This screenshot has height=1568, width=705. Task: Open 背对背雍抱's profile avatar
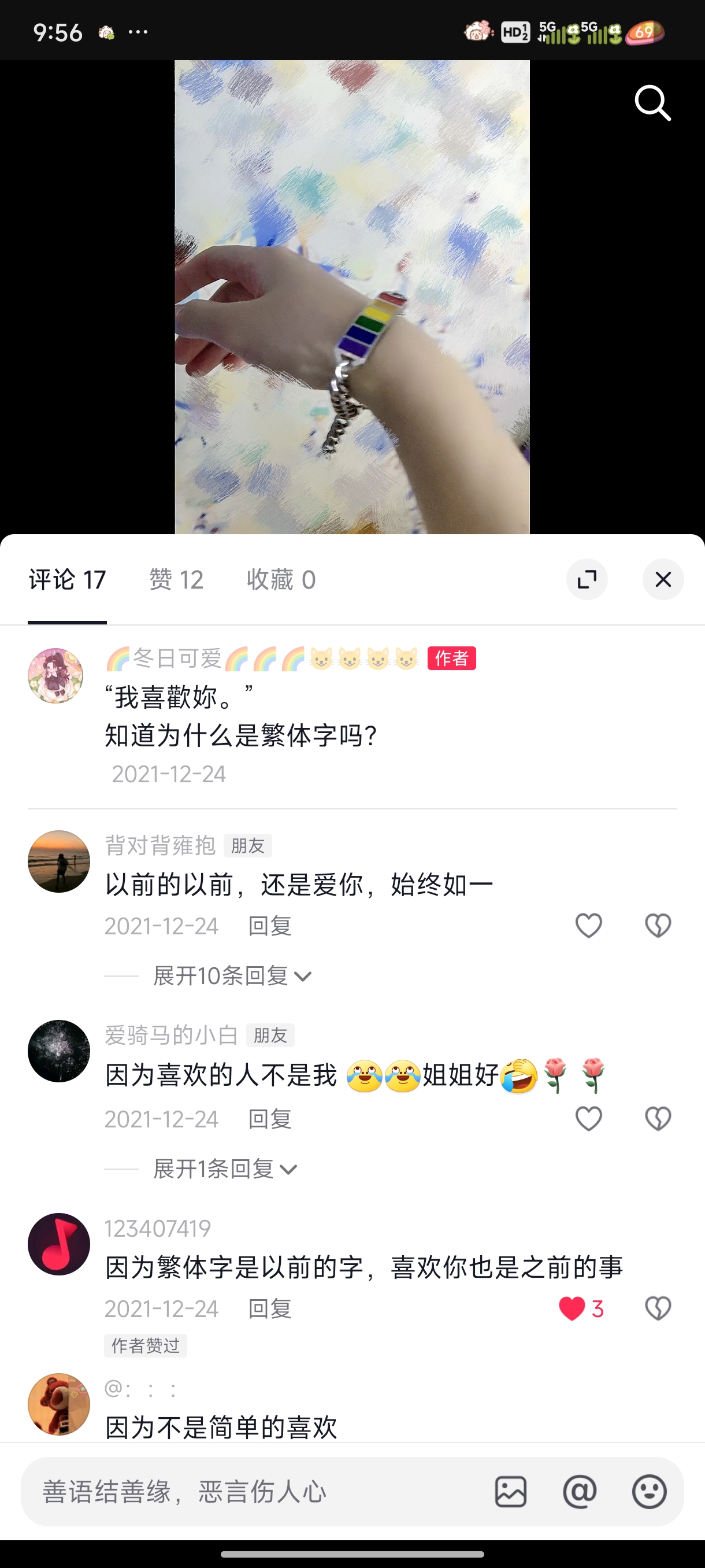pyautogui.click(x=59, y=861)
